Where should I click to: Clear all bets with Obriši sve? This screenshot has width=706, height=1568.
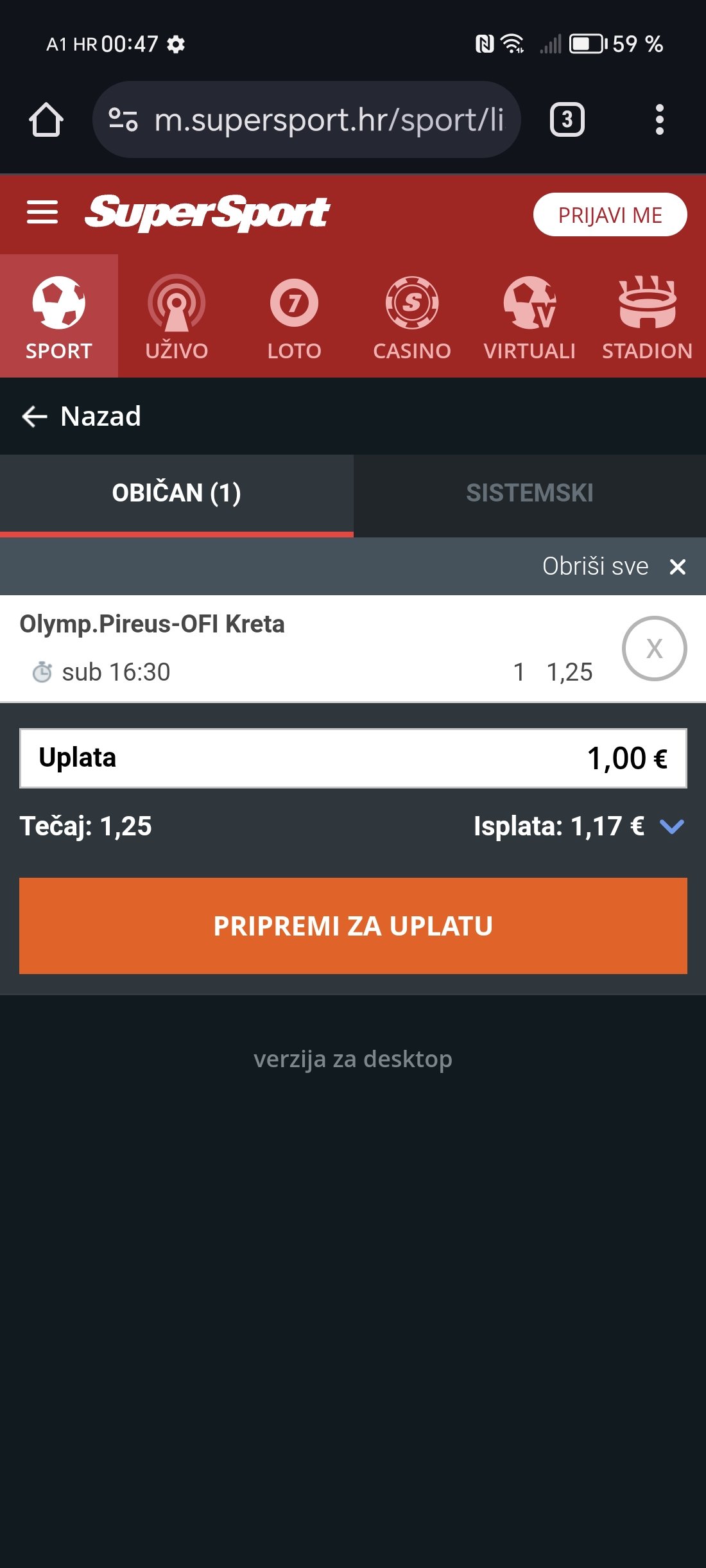tap(614, 566)
